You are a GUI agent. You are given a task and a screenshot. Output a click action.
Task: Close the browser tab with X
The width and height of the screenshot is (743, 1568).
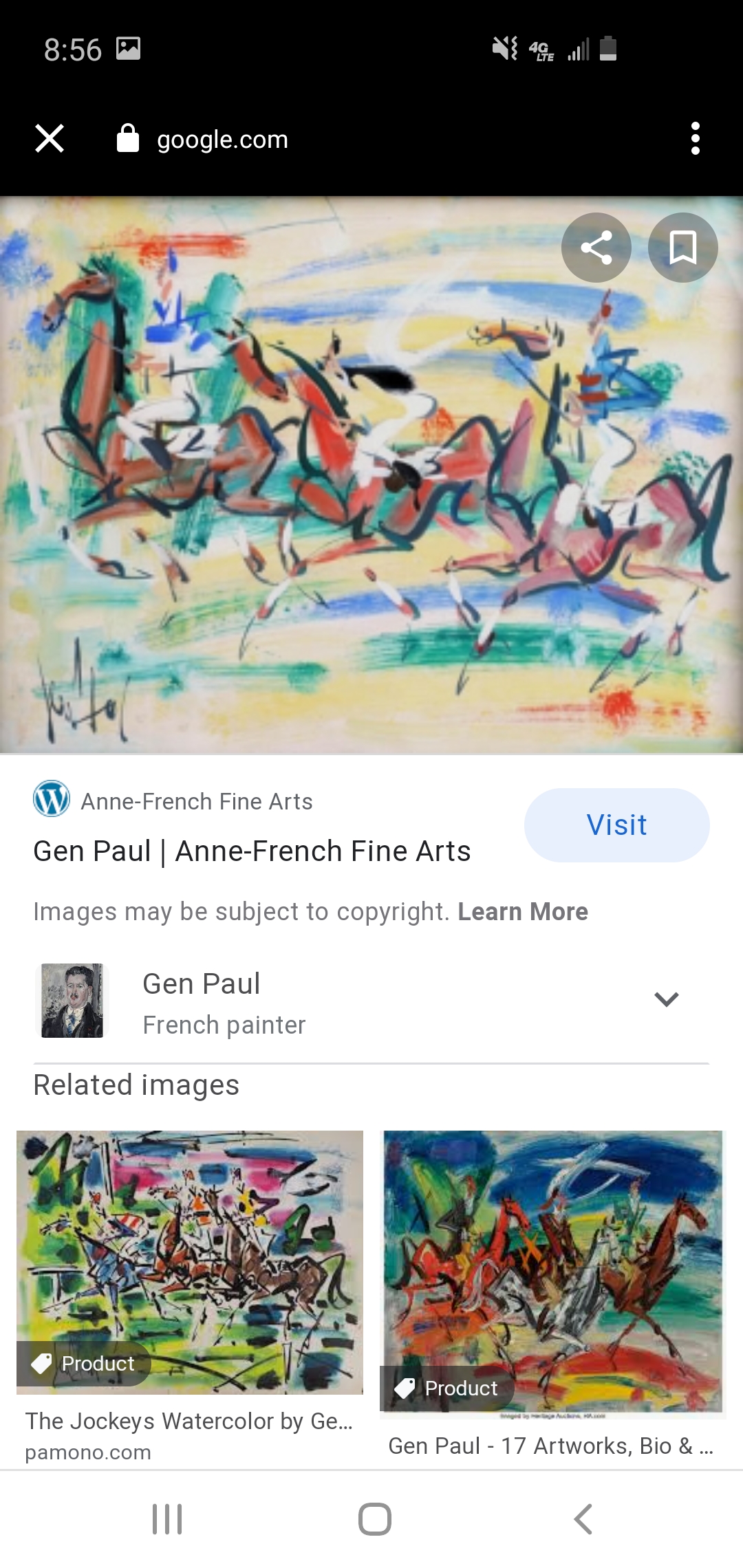coord(50,139)
